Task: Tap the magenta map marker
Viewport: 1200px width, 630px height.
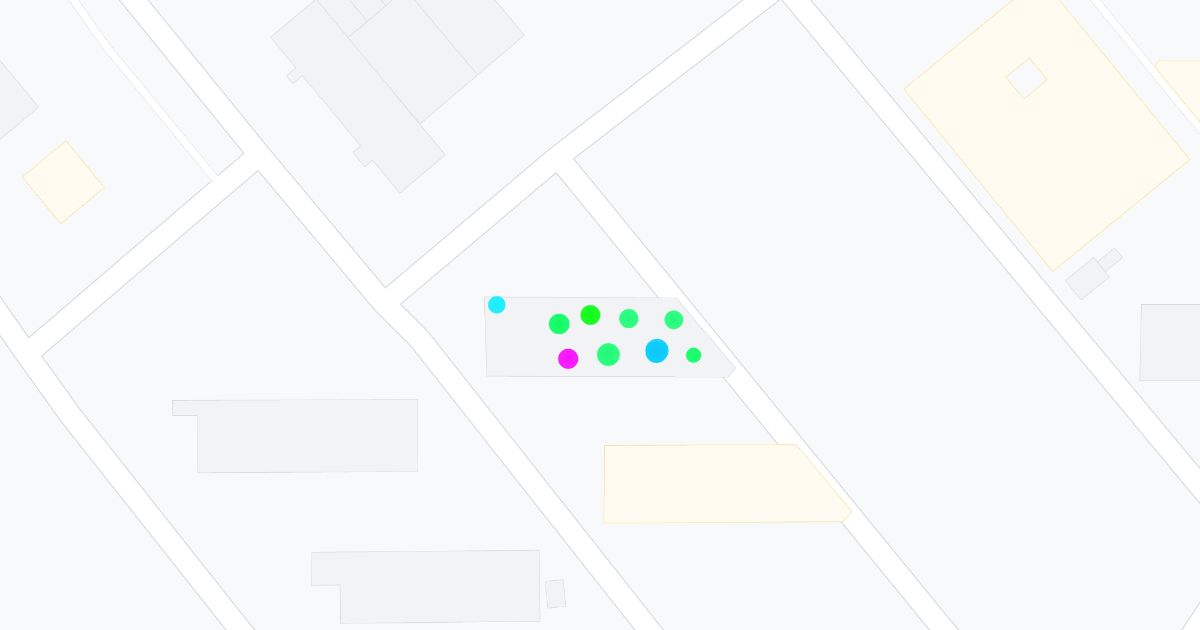Action: coord(568,358)
